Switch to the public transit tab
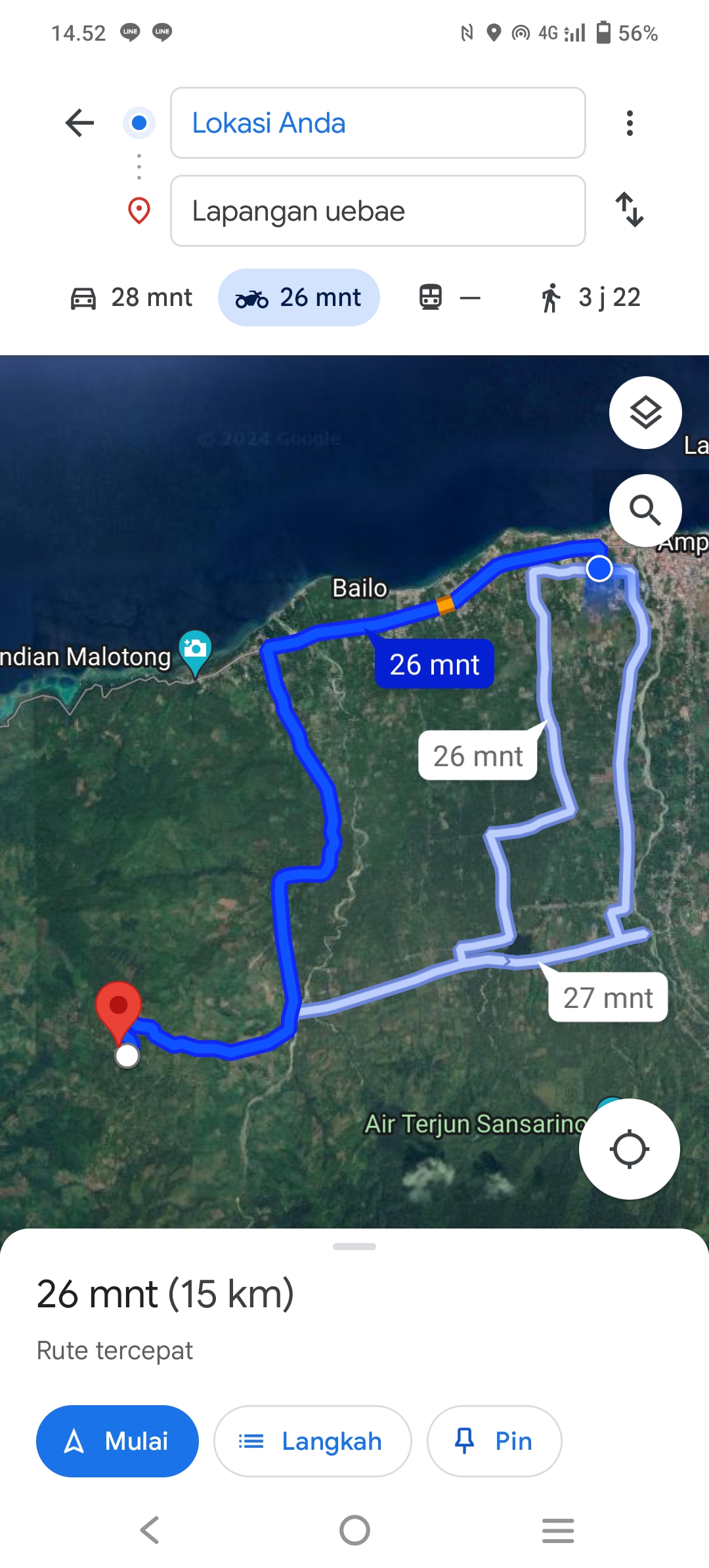The image size is (709, 1568). (x=450, y=297)
